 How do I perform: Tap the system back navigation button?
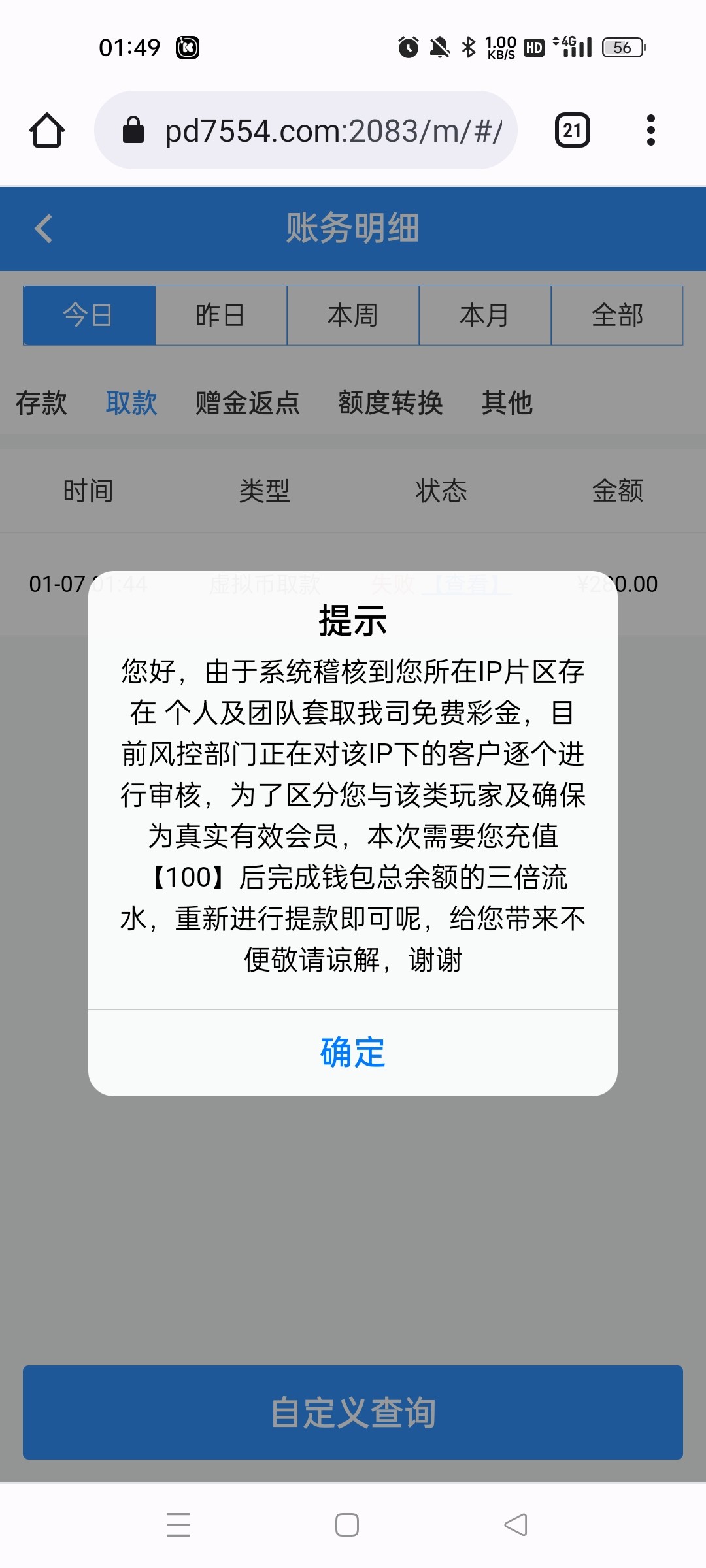click(516, 1525)
